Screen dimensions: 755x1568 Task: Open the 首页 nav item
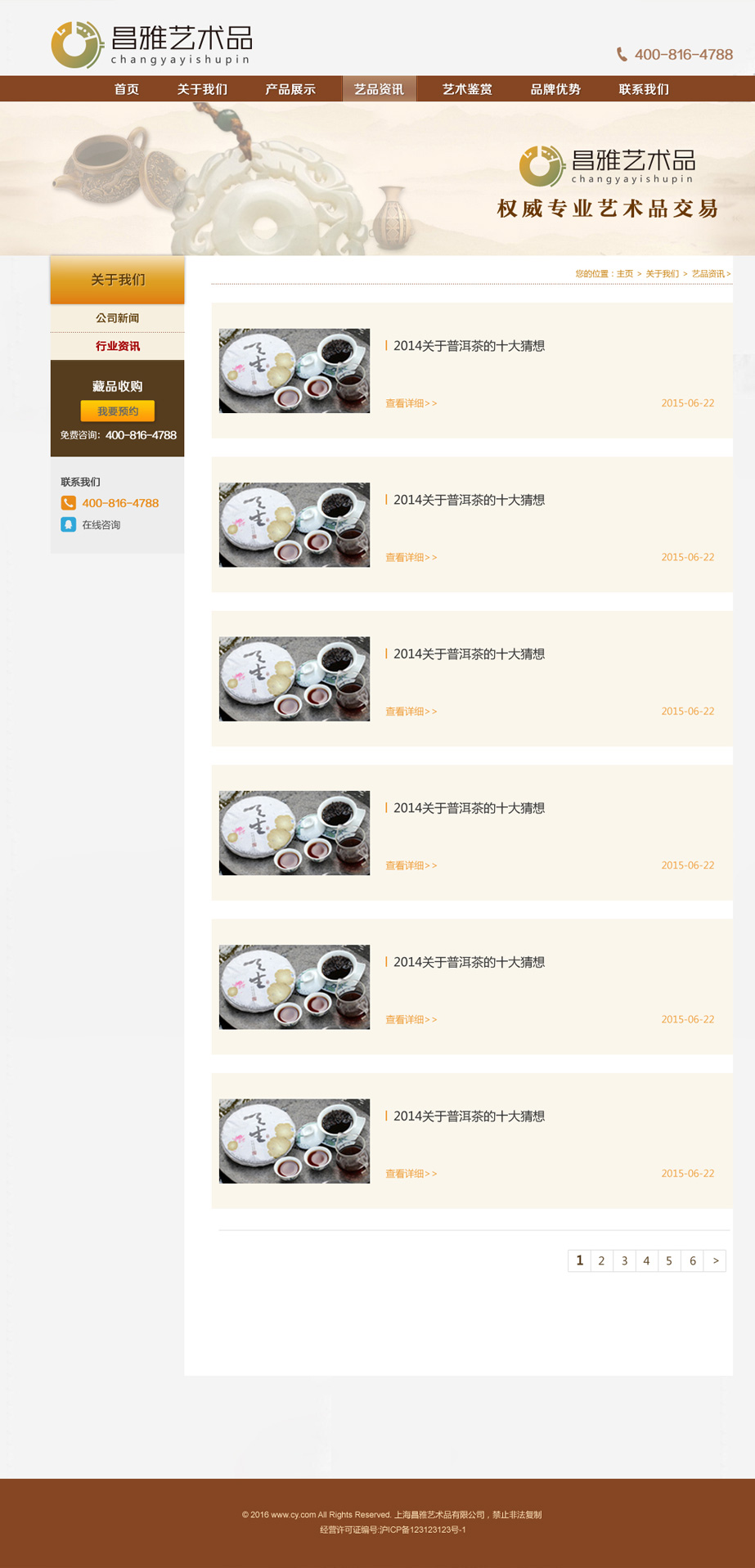126,89
